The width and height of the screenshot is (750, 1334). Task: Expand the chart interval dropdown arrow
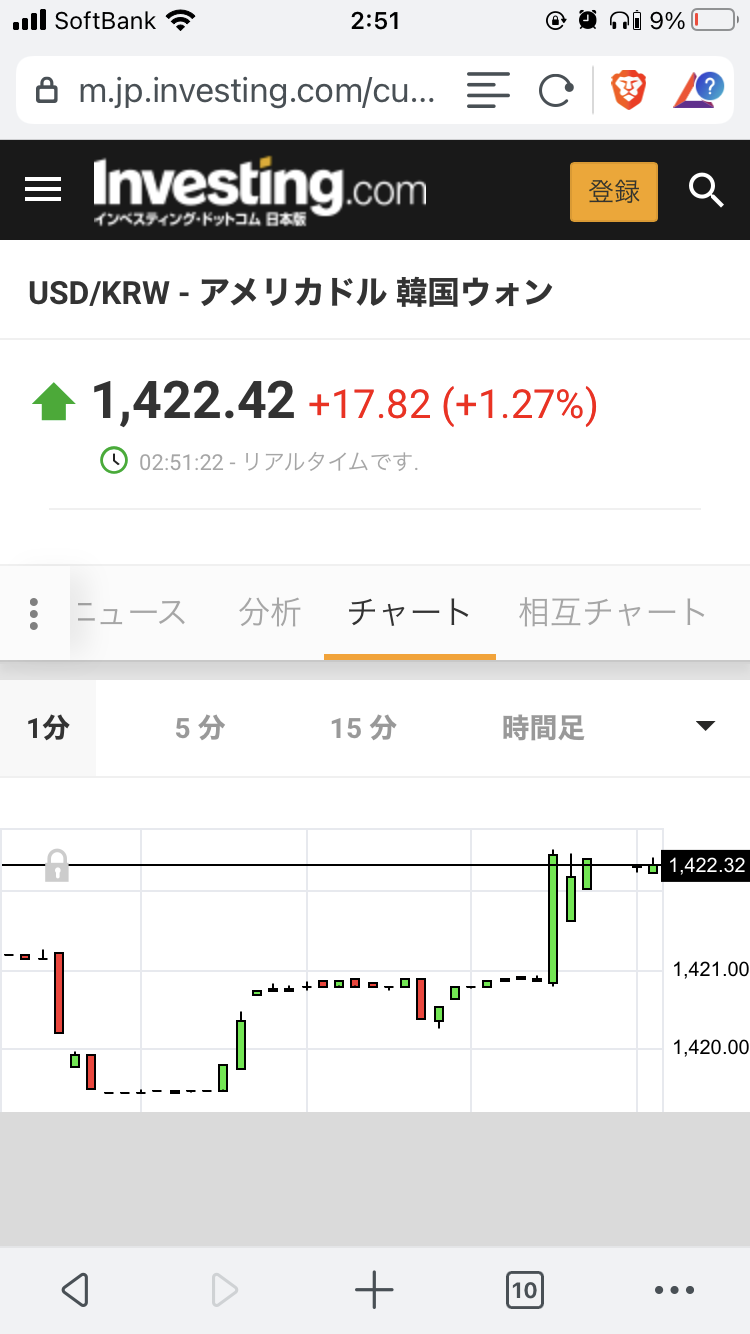pyautogui.click(x=706, y=727)
